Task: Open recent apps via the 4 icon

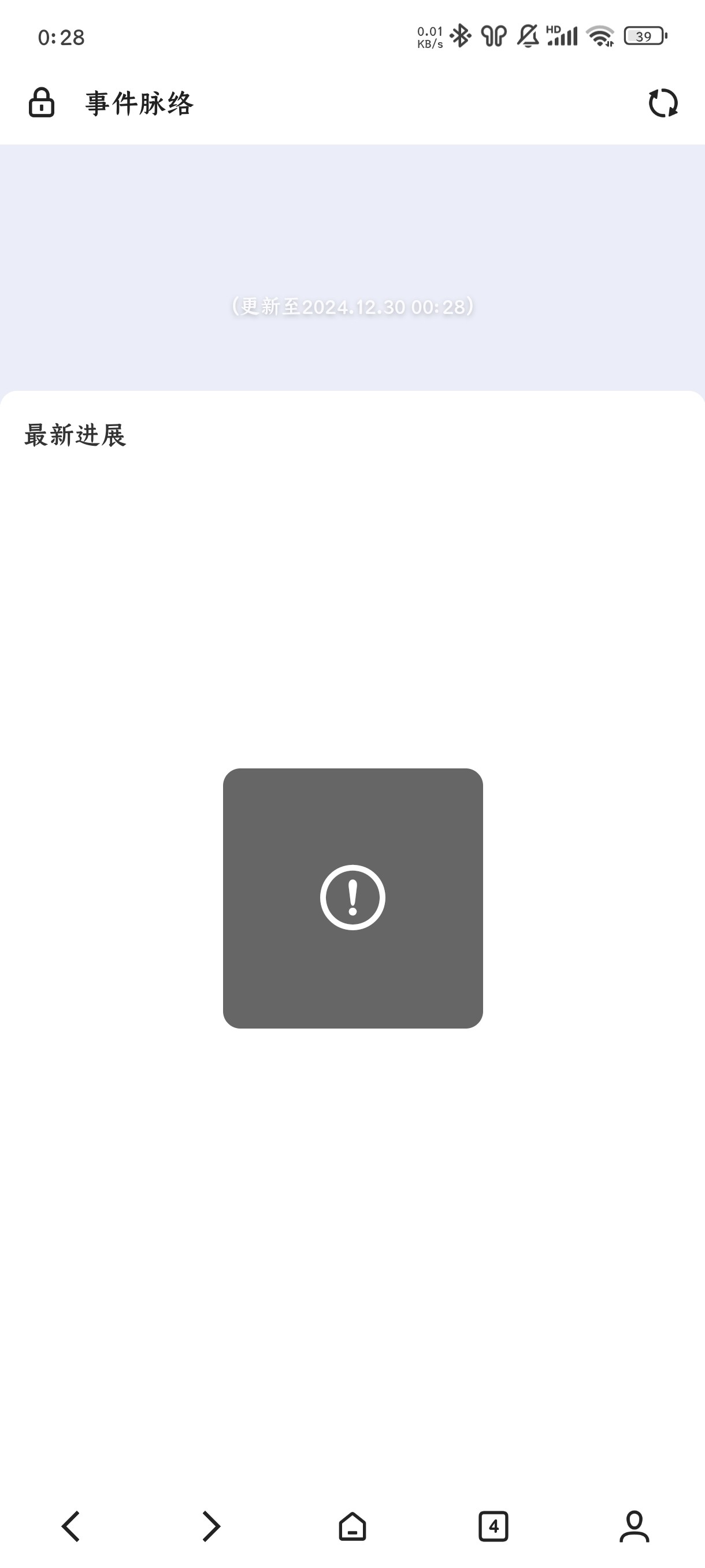Action: pyautogui.click(x=493, y=1526)
